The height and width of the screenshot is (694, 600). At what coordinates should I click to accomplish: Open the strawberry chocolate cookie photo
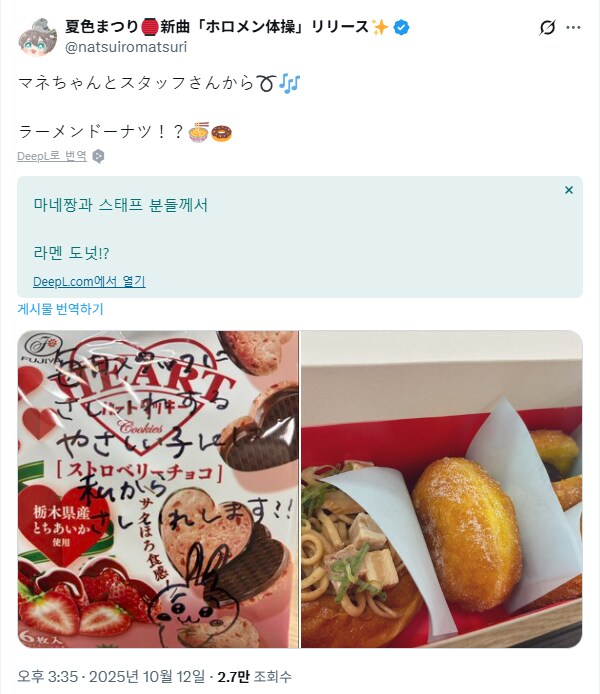pos(158,489)
